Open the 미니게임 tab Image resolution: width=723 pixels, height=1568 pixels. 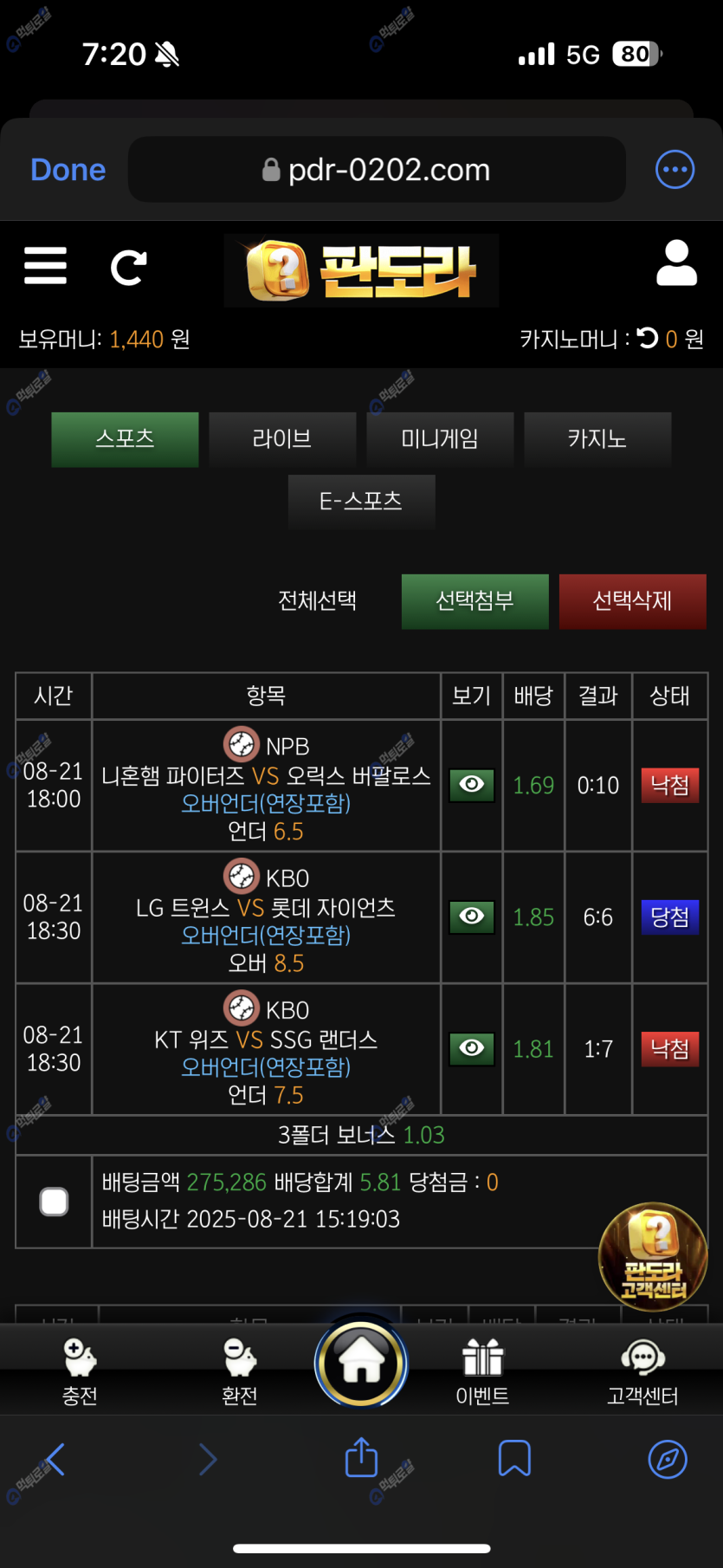pyautogui.click(x=440, y=439)
